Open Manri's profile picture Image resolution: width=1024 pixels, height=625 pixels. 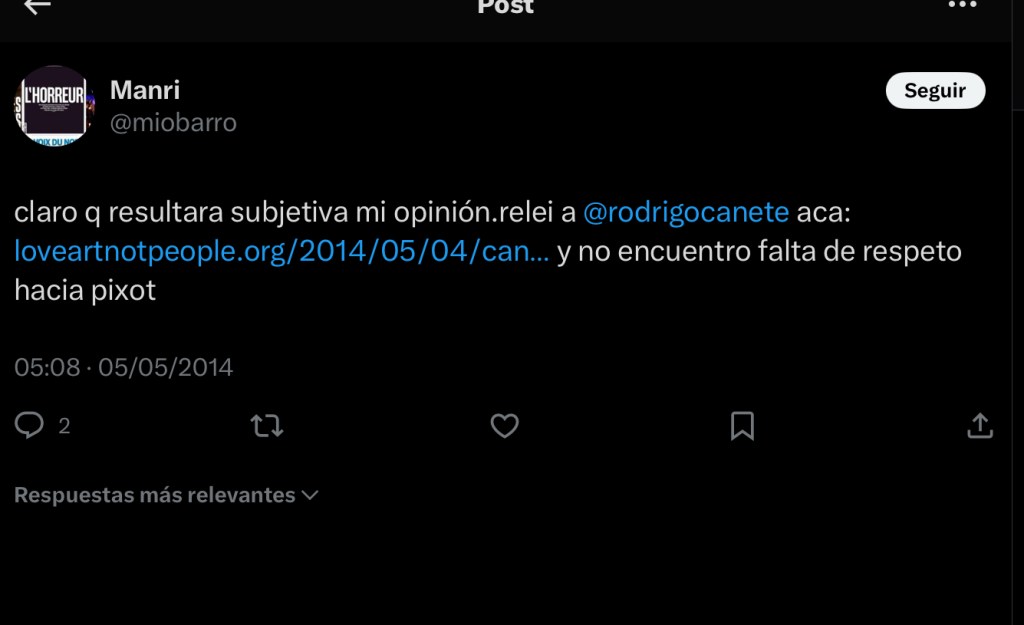[54, 105]
